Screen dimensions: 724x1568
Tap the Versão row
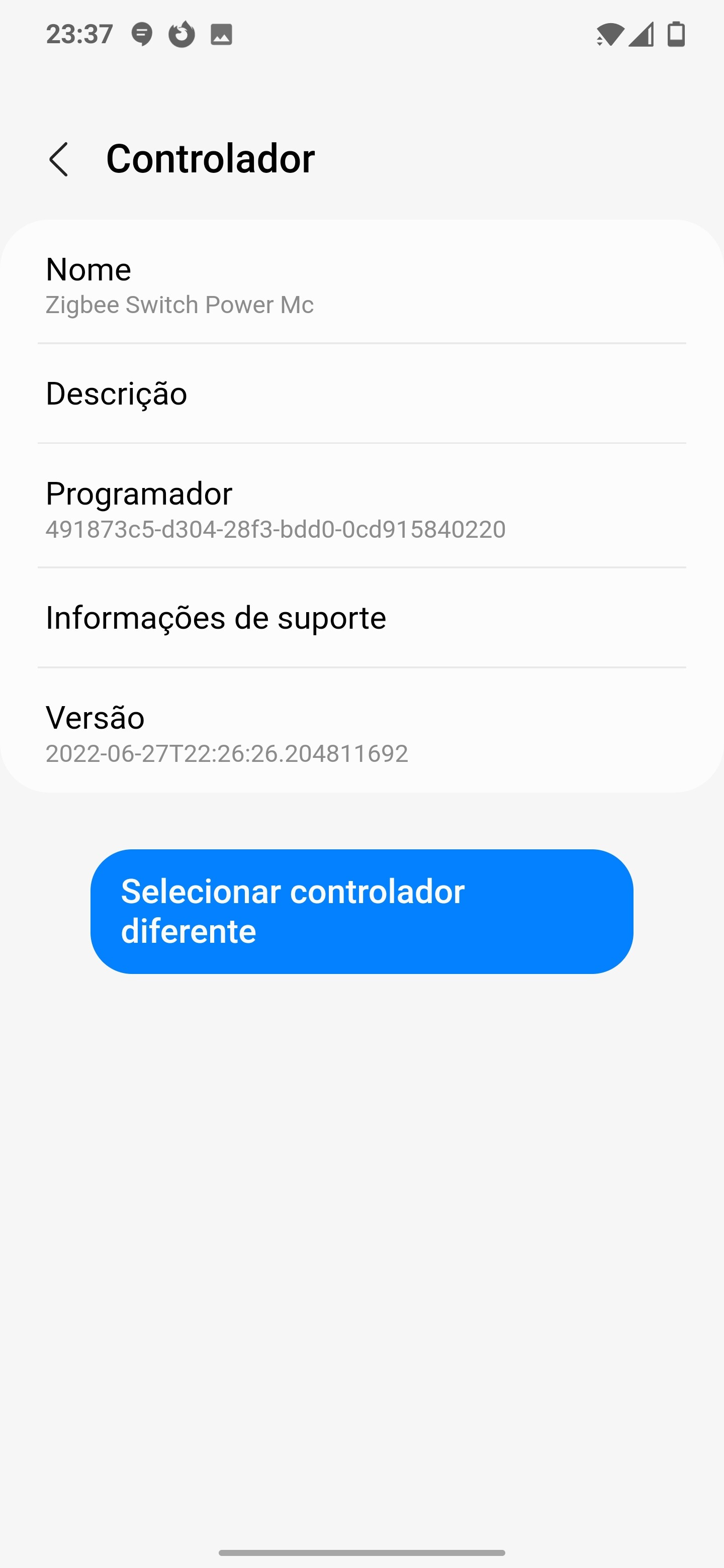pyautogui.click(x=361, y=733)
